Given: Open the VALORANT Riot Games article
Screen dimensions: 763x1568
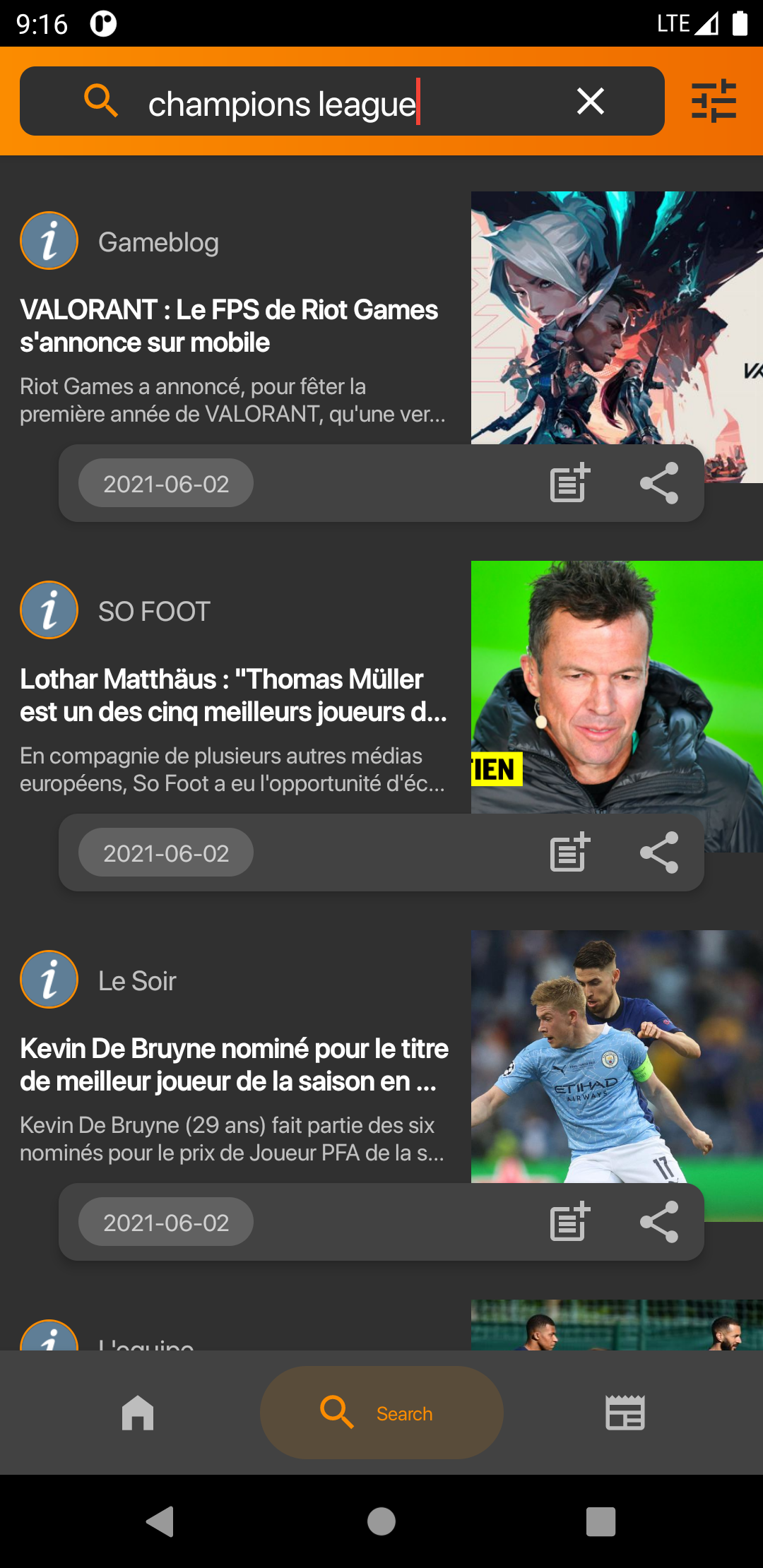Looking at the screenshot, I should [x=229, y=326].
